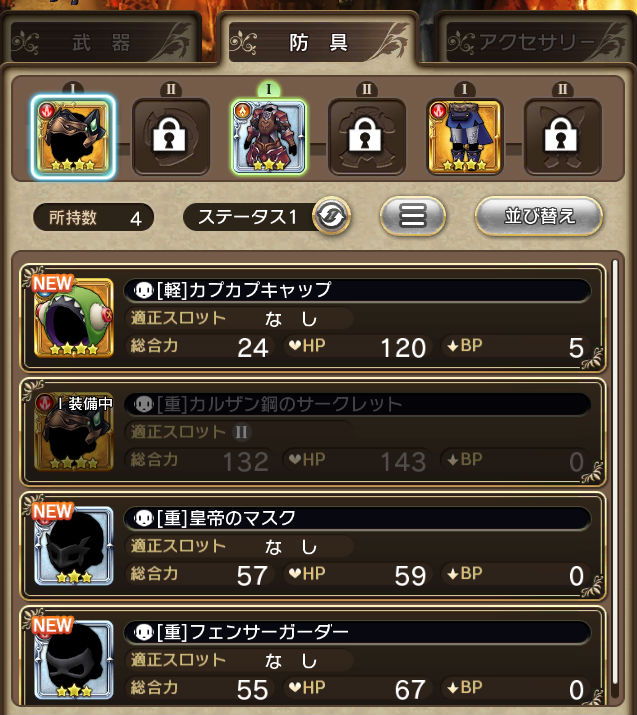Toggle the ステータス1 switch

tap(329, 216)
